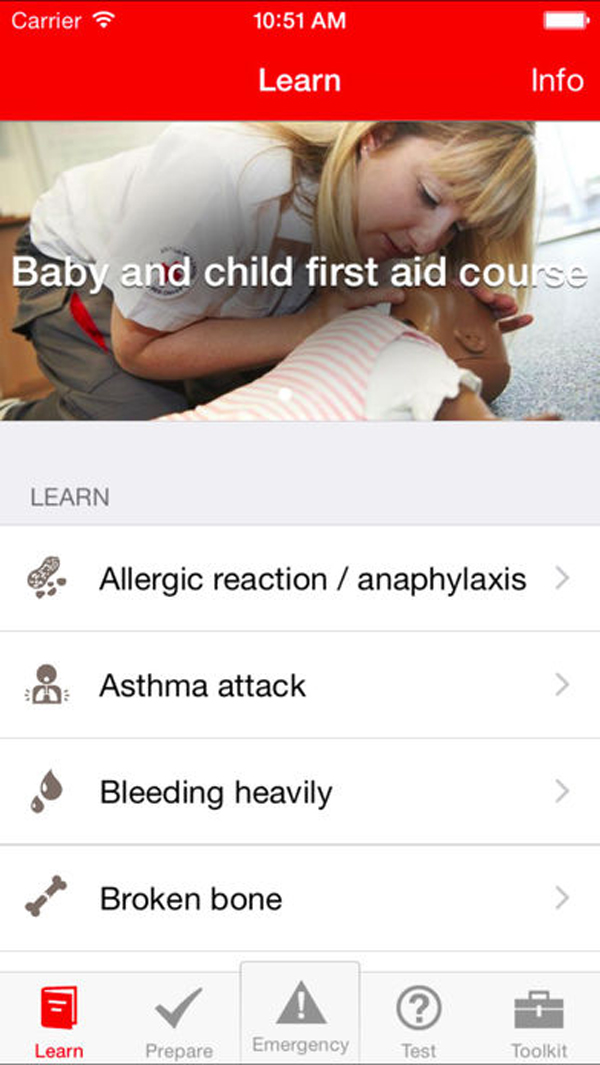600x1065 pixels.
Task: Open the Asthma attack topic
Action: tap(300, 686)
